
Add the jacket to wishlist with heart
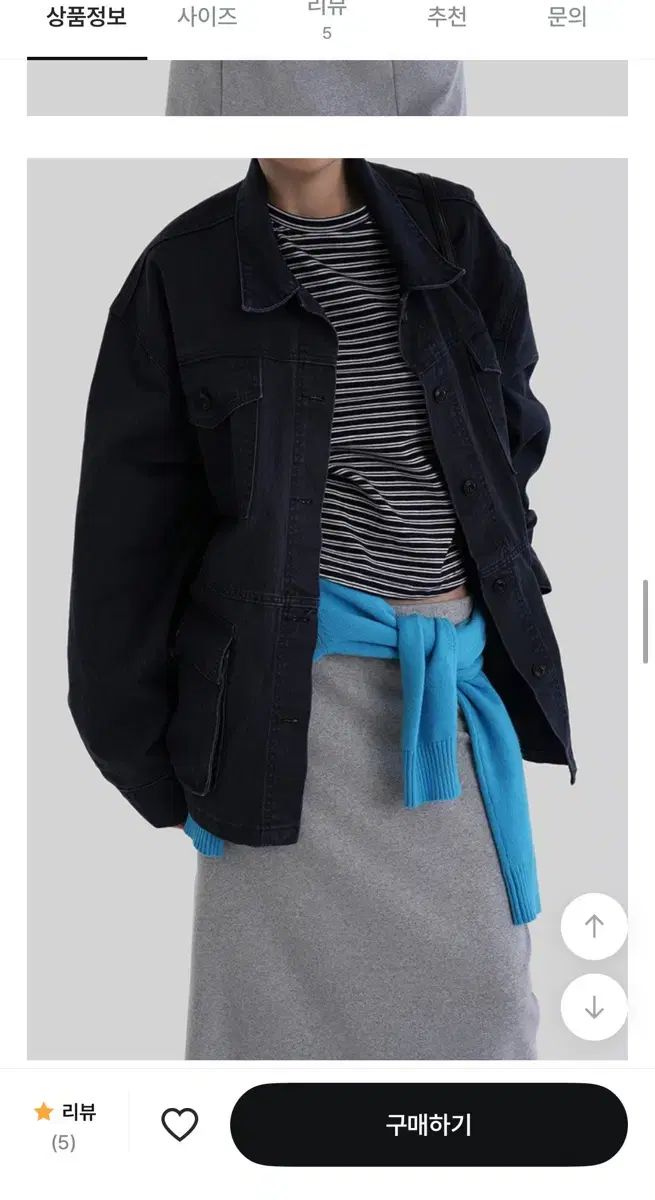[x=180, y=1125]
